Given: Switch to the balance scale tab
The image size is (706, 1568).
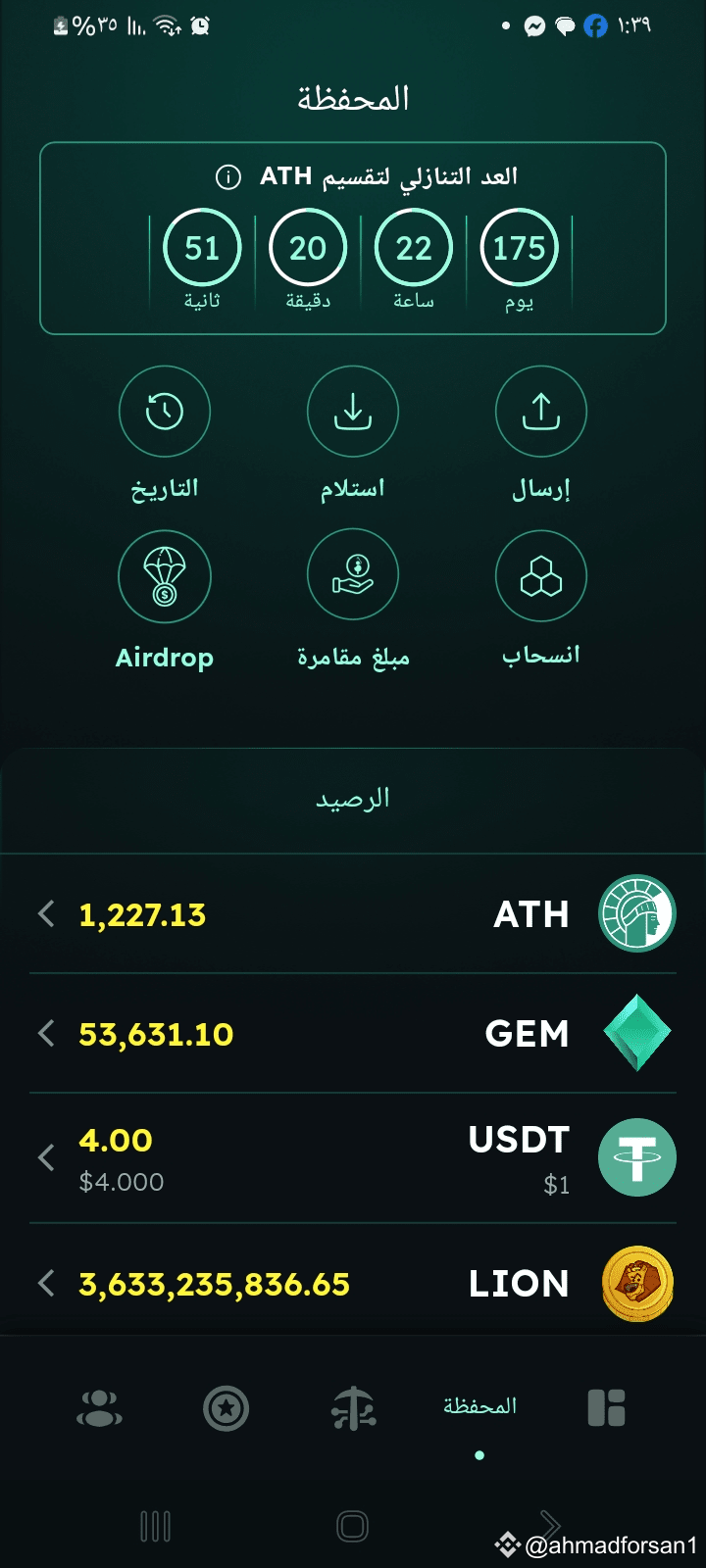Looking at the screenshot, I should (353, 1408).
